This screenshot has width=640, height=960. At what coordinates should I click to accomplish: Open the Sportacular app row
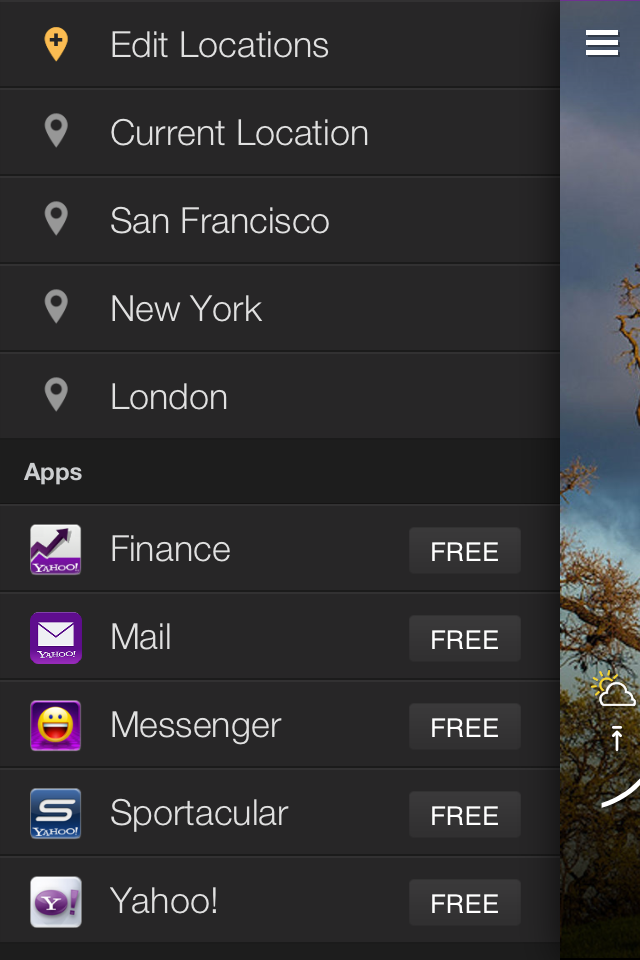pyautogui.click(x=198, y=813)
